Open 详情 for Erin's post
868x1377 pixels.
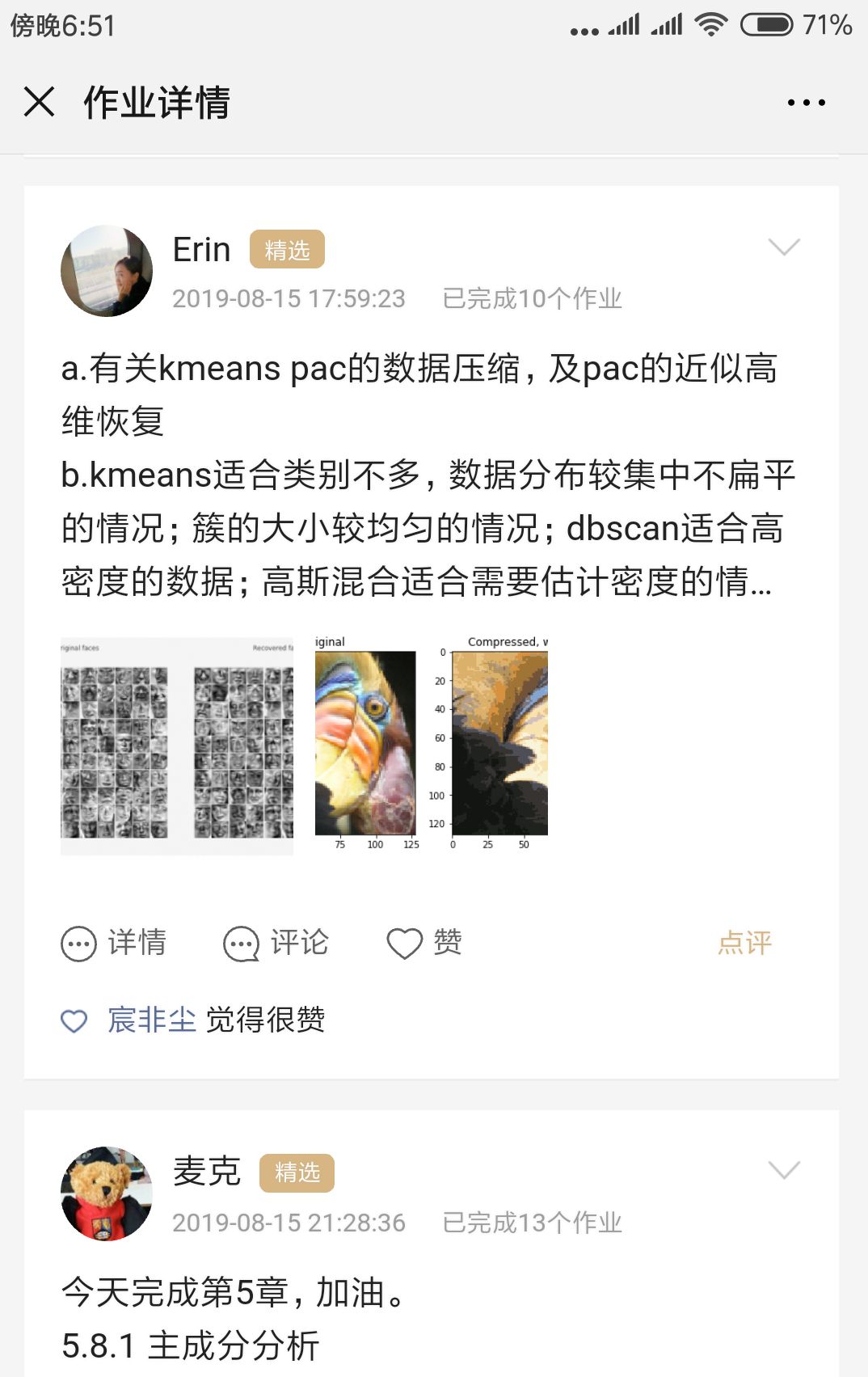(114, 943)
